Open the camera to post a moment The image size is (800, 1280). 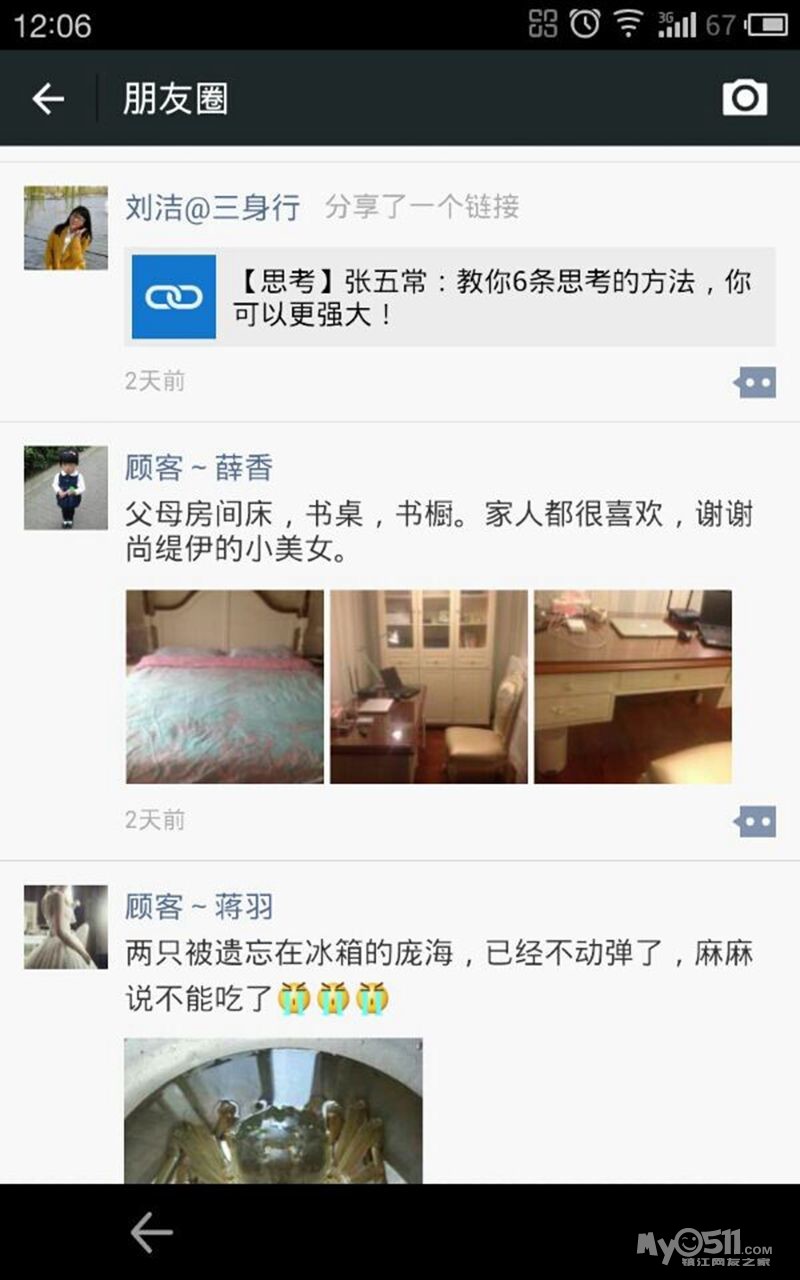744,98
